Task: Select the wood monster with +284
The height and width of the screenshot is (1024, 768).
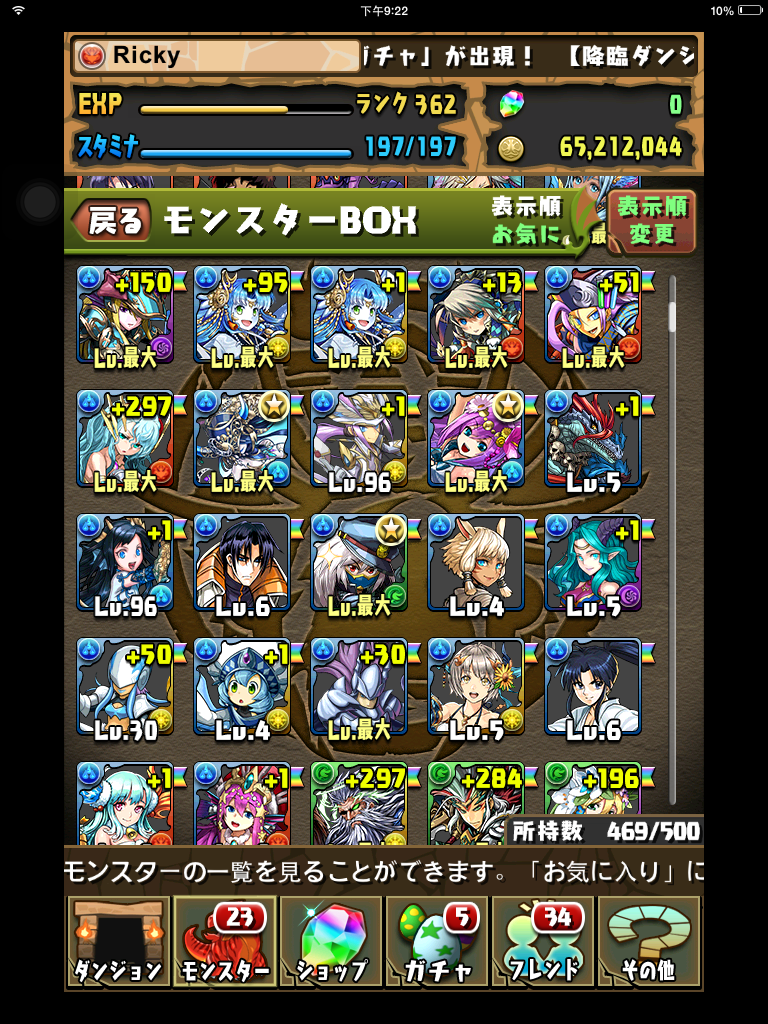Action: point(476,803)
